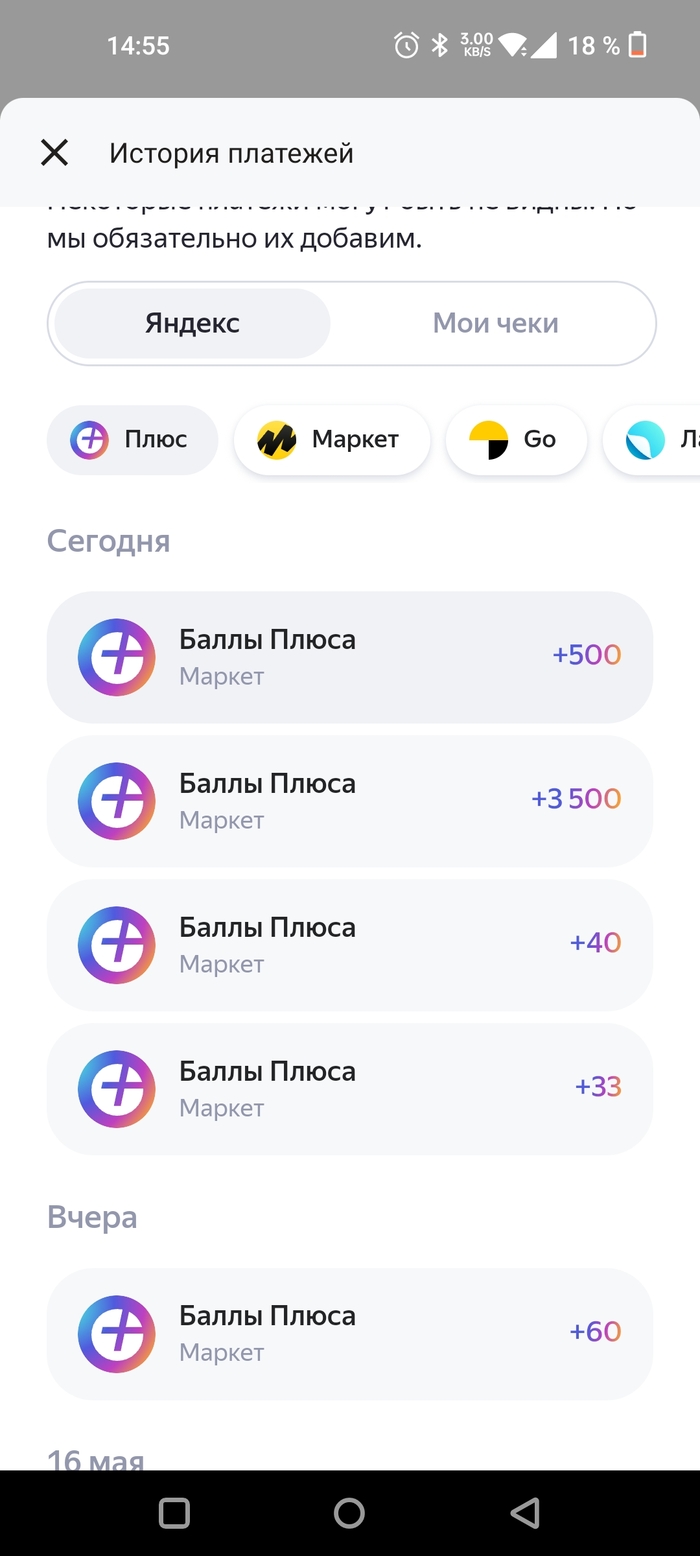Filter payments by Маркет chip
The width and height of the screenshot is (700, 1556).
click(331, 440)
